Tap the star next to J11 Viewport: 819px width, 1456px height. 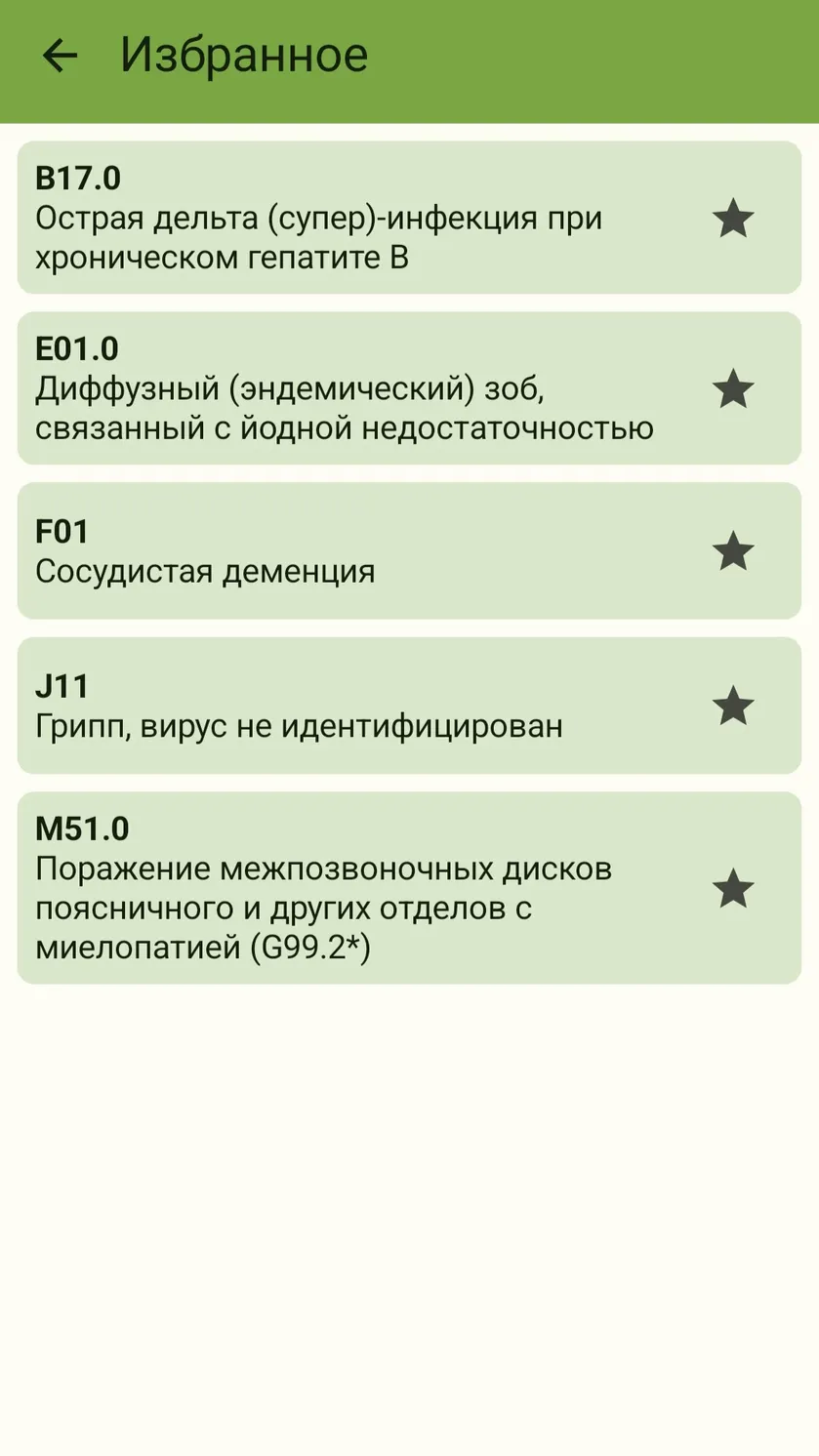tap(733, 706)
